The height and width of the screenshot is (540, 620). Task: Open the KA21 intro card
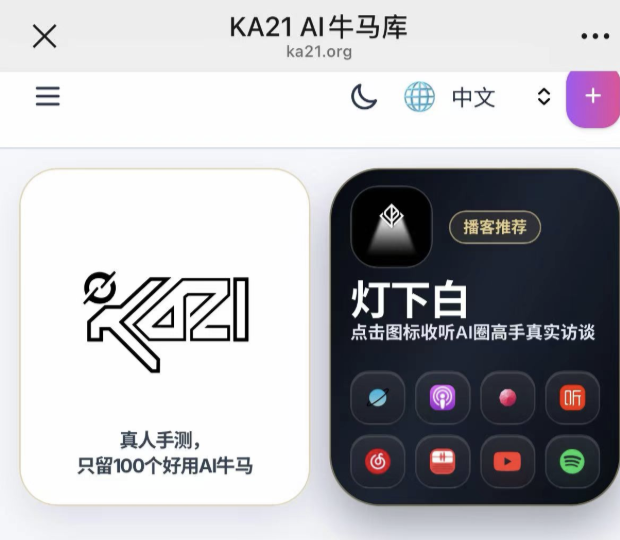pos(165,336)
